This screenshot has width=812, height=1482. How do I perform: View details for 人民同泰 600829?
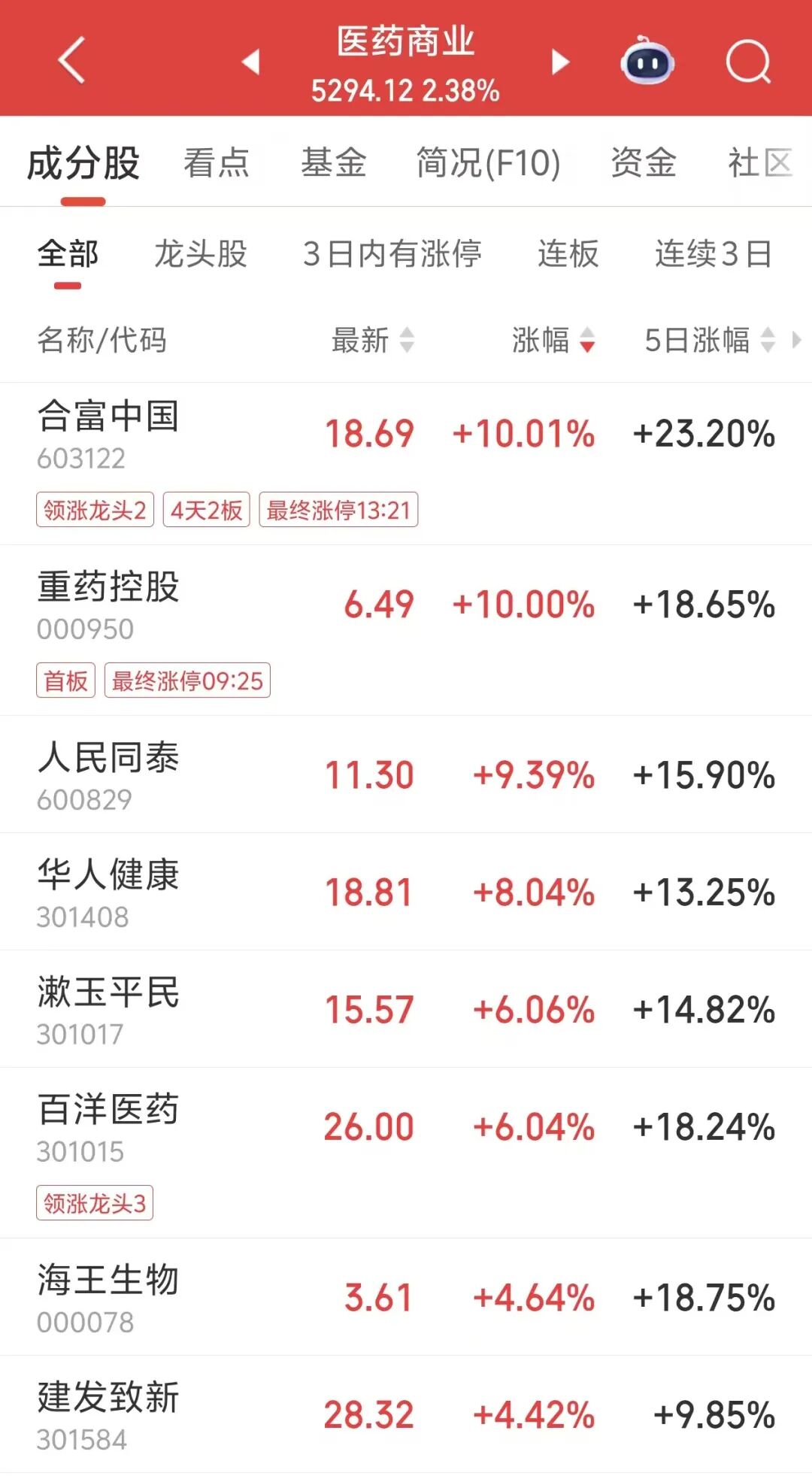coord(108,774)
